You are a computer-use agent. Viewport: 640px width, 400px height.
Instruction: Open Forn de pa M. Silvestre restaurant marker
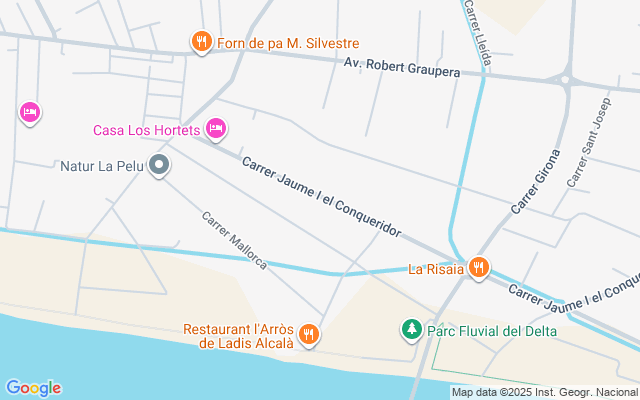(x=201, y=42)
